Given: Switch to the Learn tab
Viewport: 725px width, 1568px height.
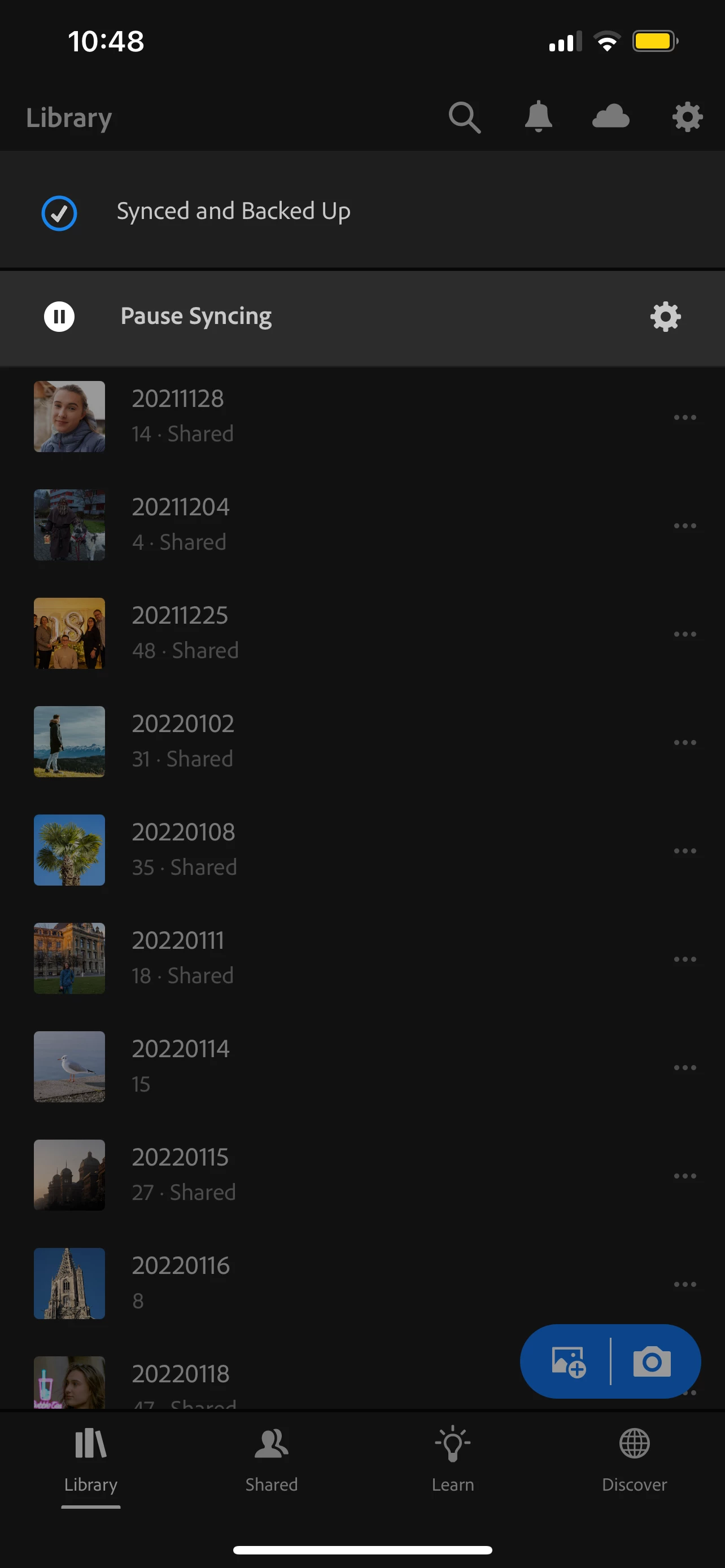Looking at the screenshot, I should pos(453,1458).
